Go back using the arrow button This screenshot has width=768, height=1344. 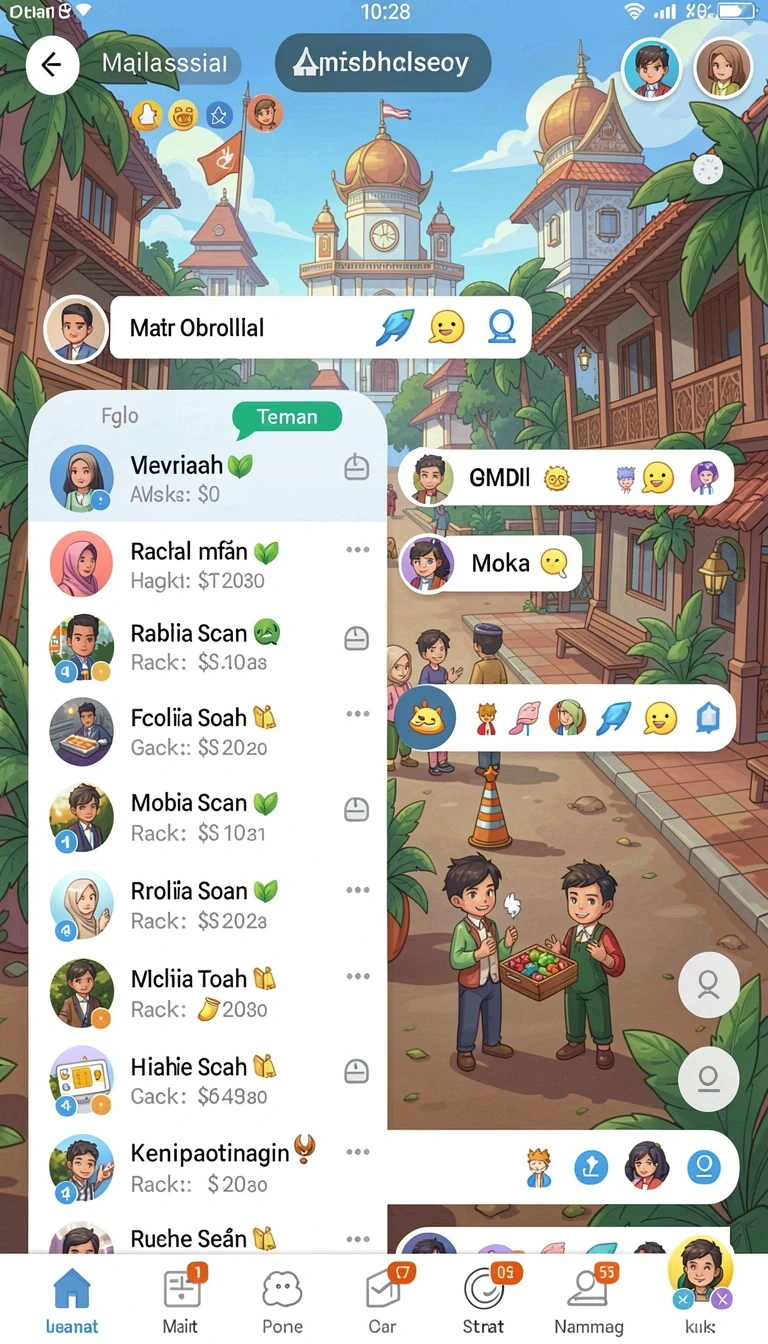(x=52, y=66)
